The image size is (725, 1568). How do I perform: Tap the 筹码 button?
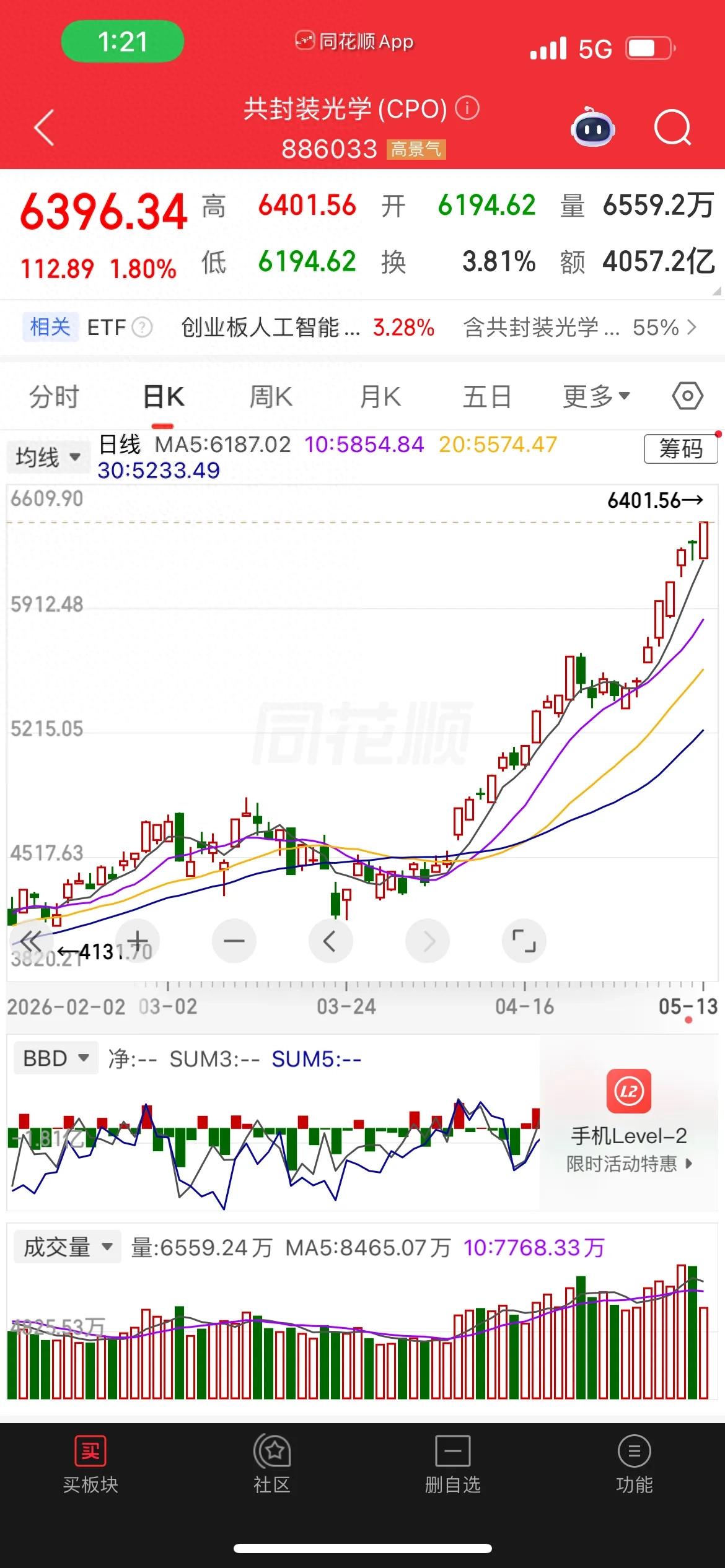click(681, 449)
